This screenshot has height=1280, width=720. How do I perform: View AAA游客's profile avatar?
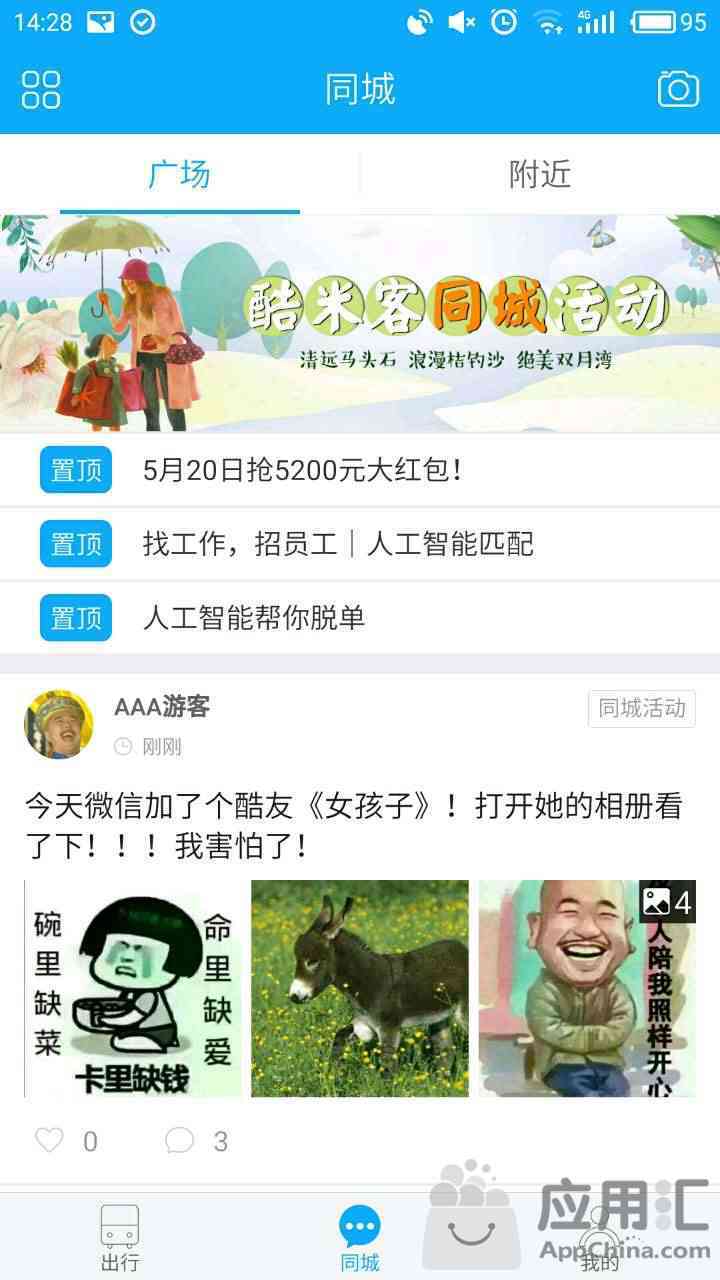coord(59,724)
